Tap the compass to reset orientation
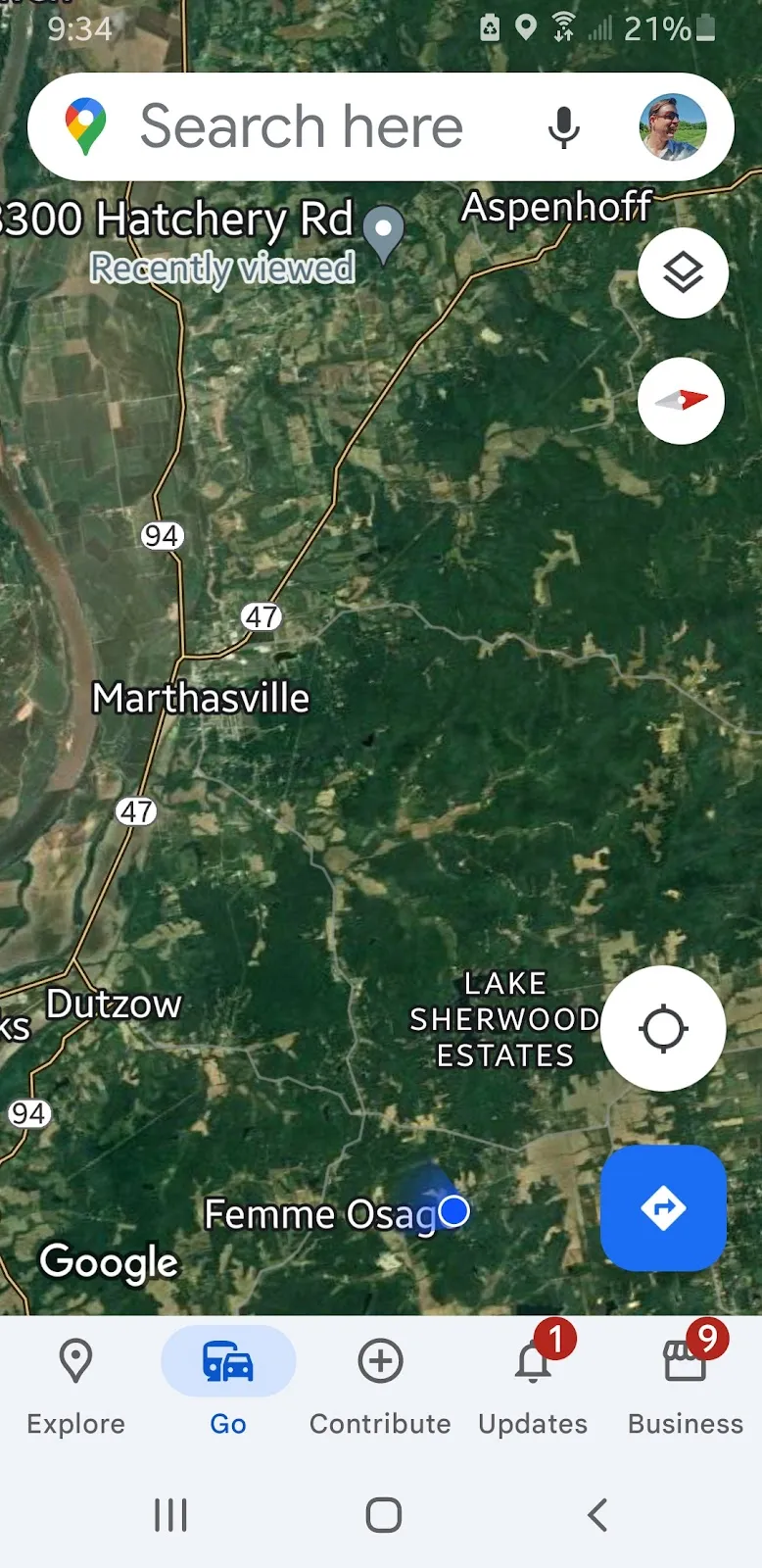762x1568 pixels. (682, 400)
